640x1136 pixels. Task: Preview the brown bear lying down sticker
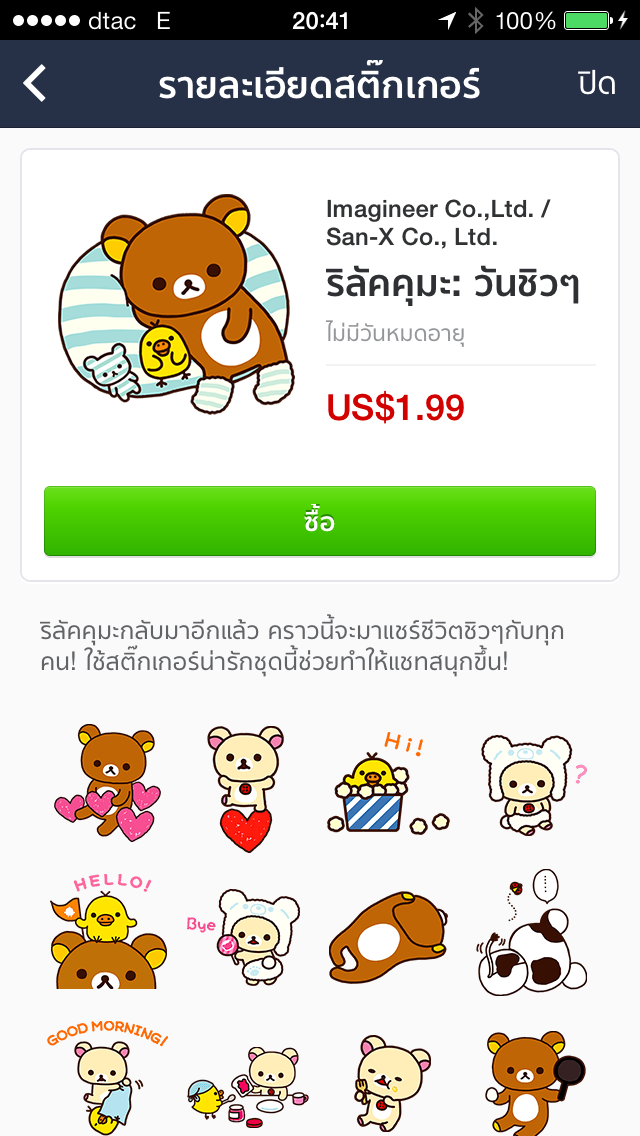click(388, 934)
